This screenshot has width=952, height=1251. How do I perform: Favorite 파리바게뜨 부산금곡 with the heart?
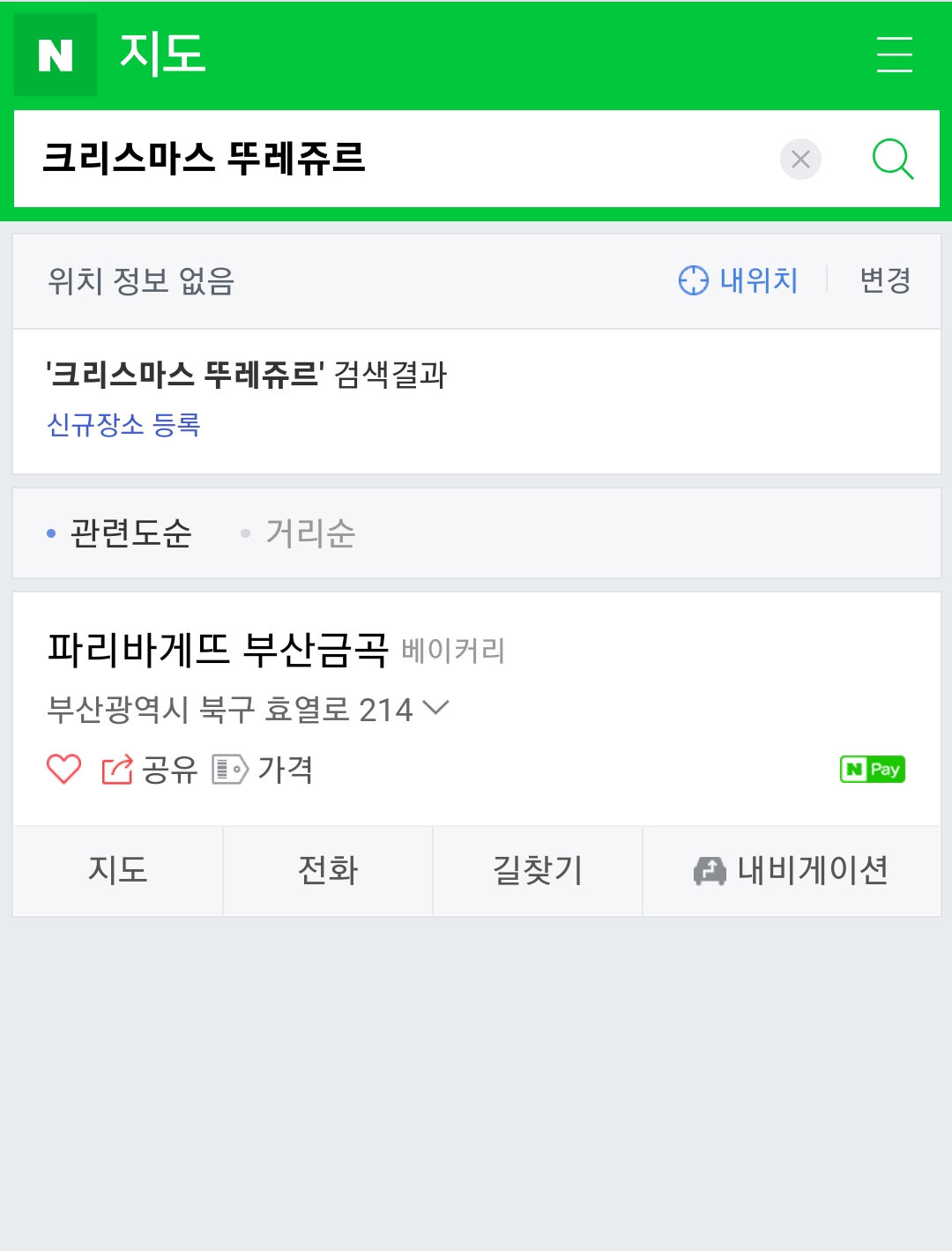coord(63,770)
